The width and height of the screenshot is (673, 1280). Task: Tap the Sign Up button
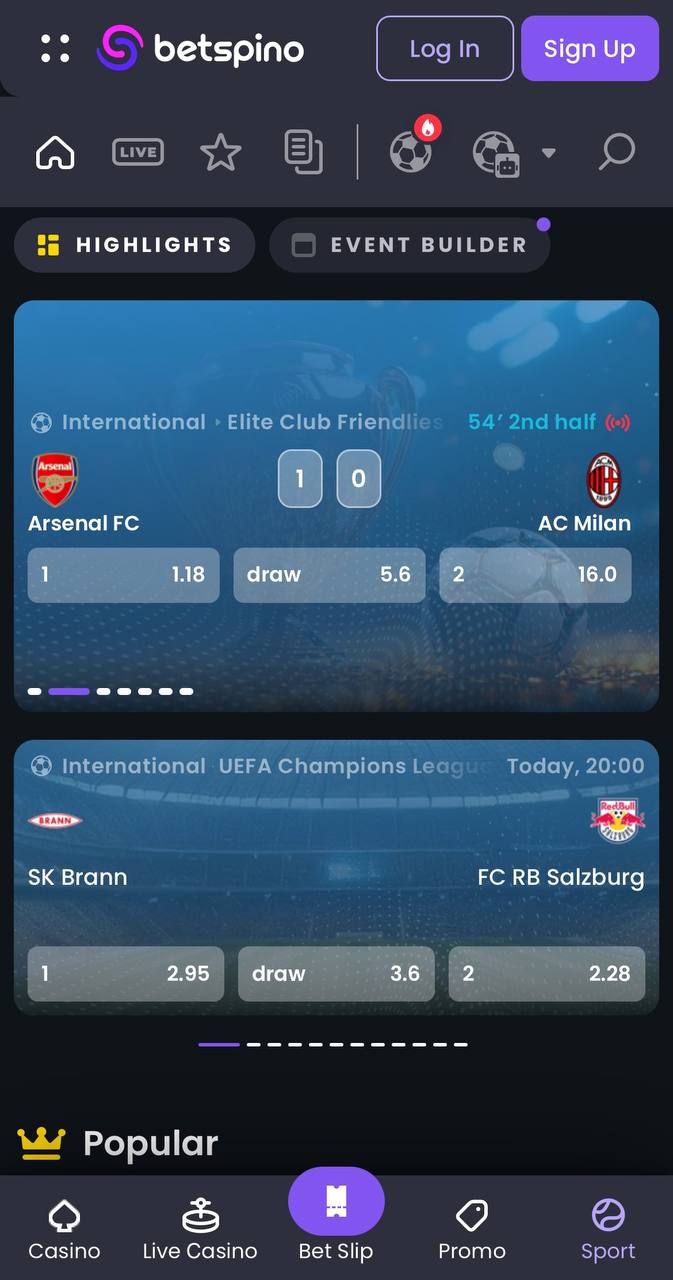590,48
